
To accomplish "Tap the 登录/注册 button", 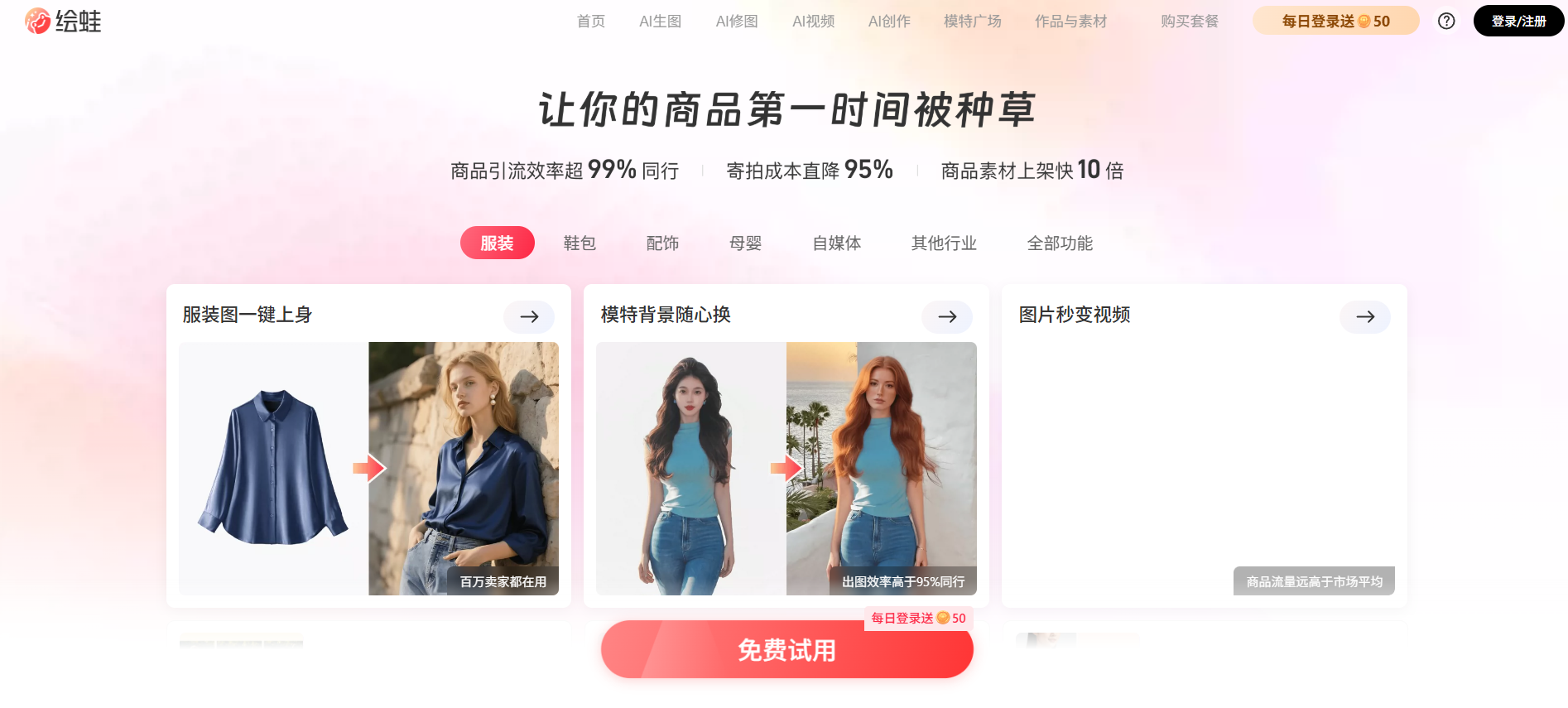I will [x=1518, y=22].
